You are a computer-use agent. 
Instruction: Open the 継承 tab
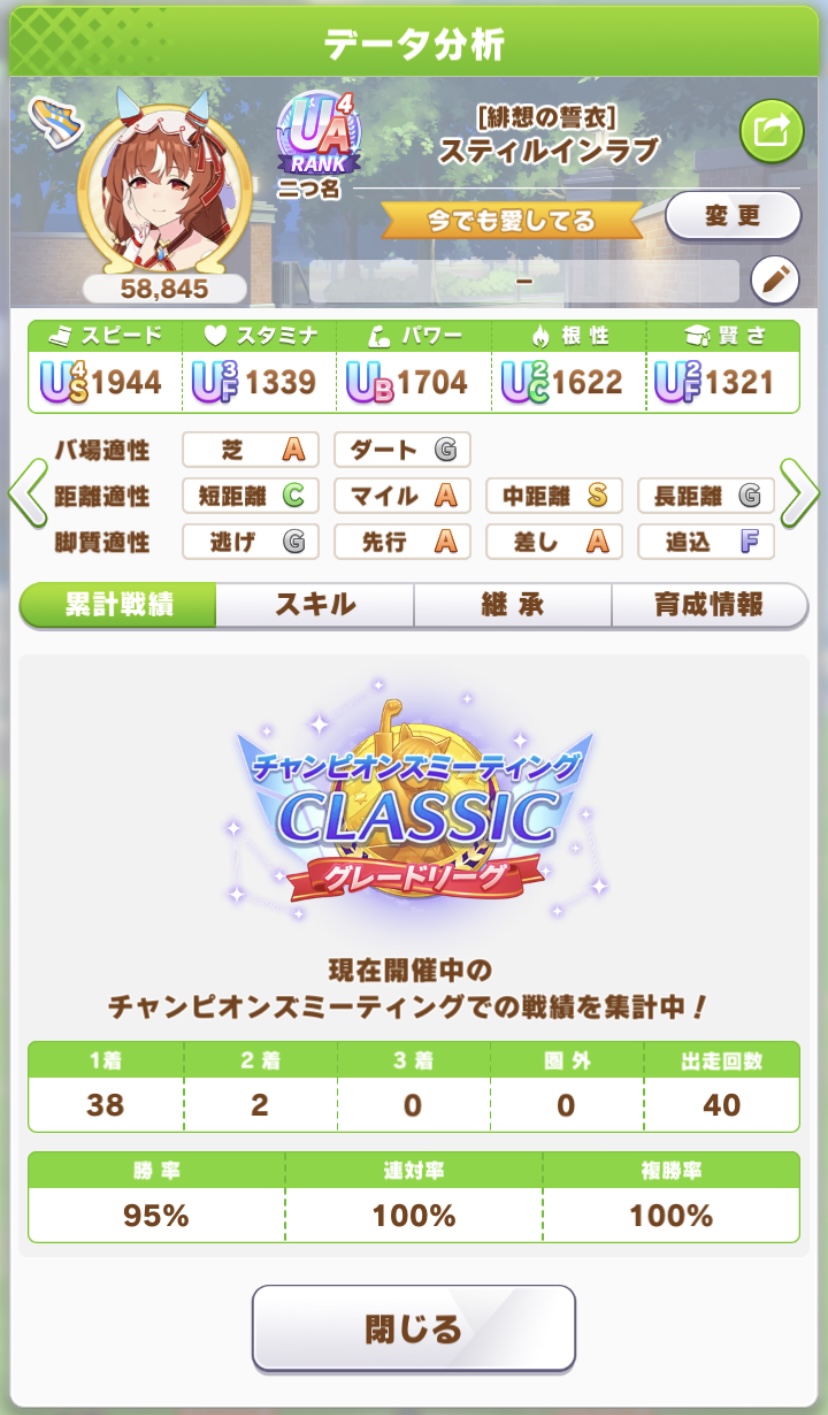point(512,604)
